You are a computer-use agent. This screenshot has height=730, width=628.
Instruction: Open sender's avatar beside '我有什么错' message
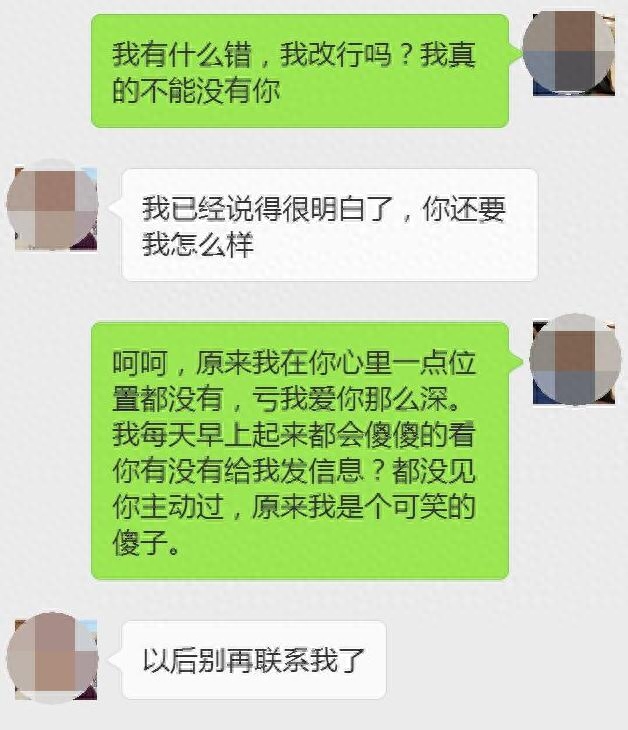coord(570,53)
